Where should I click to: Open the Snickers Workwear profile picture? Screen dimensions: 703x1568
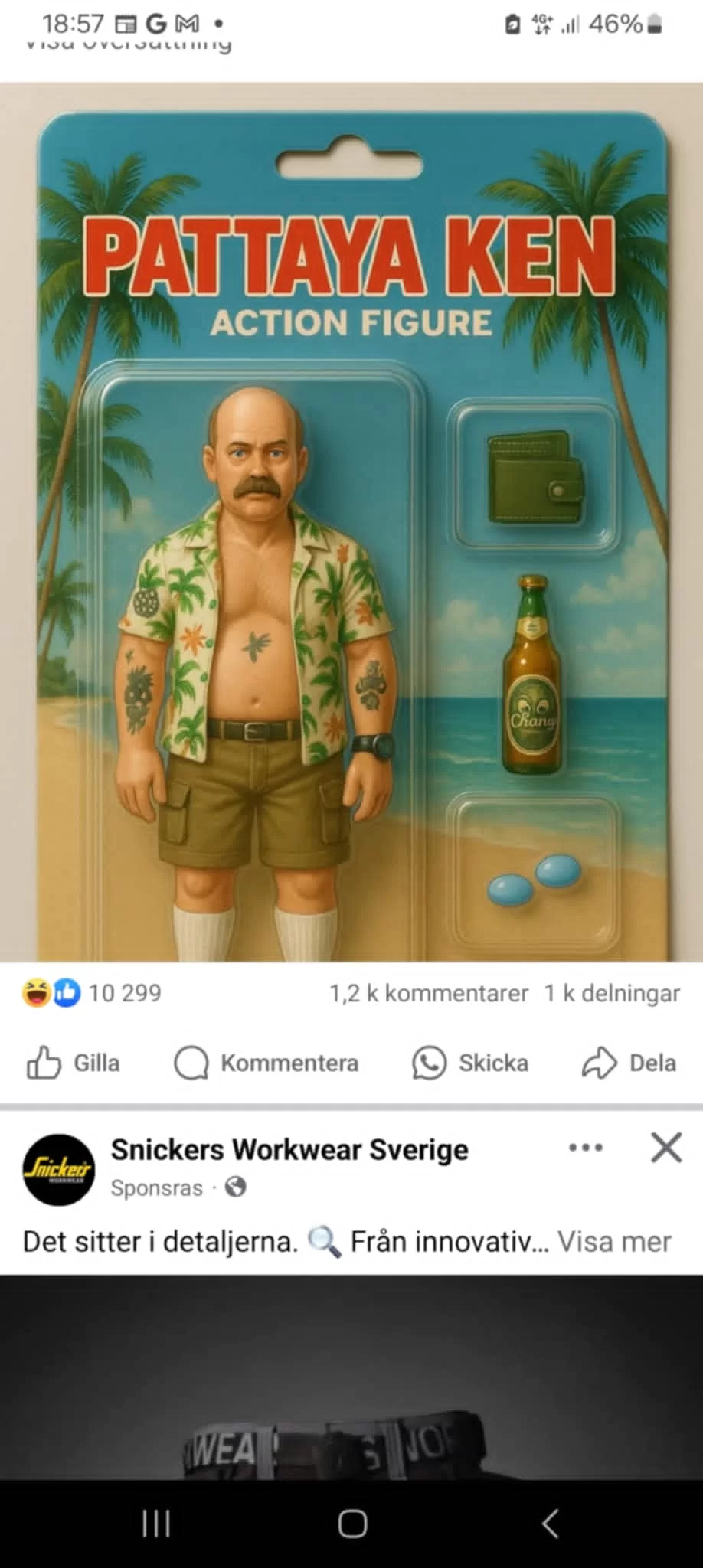coord(59,1169)
